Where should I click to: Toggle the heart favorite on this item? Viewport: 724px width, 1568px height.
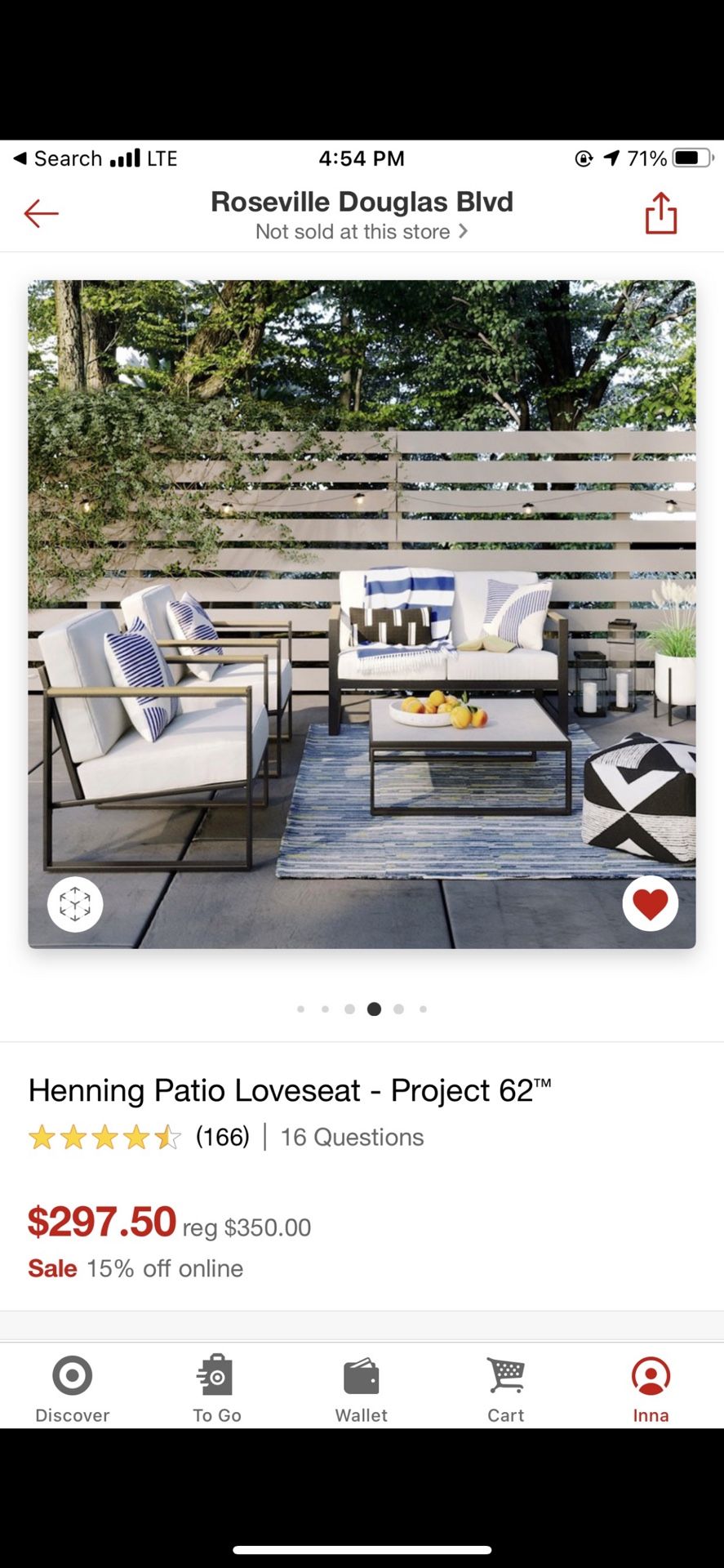651,904
